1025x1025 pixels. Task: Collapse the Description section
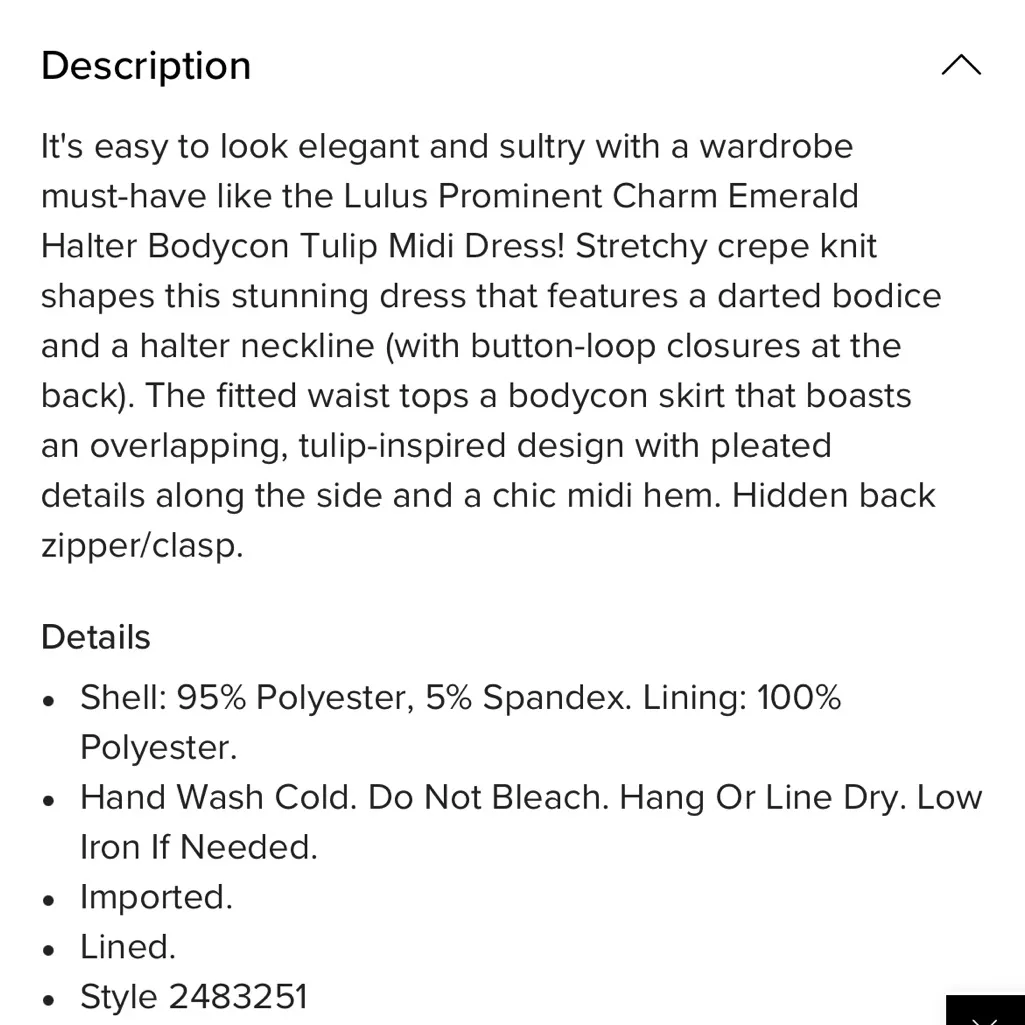(x=960, y=66)
